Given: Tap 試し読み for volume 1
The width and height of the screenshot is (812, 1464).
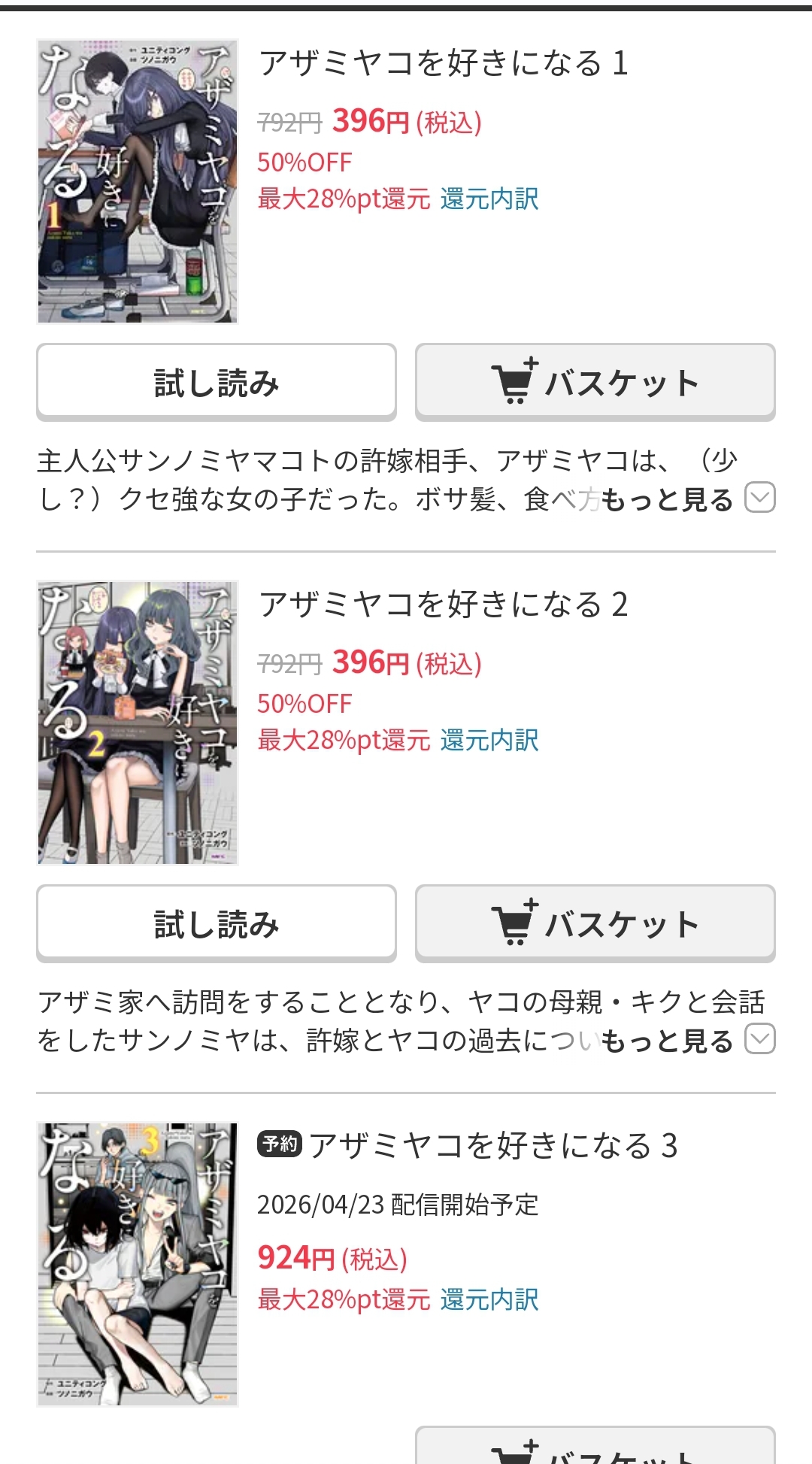Looking at the screenshot, I should pos(217,382).
